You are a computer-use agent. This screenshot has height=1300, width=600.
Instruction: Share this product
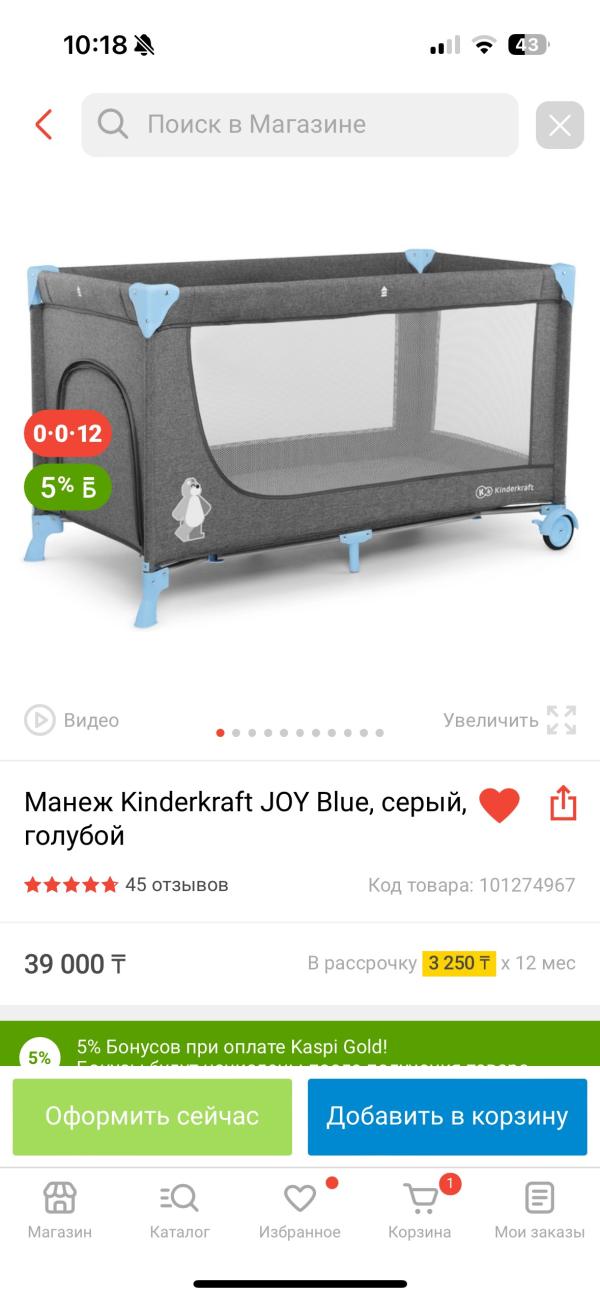click(564, 803)
